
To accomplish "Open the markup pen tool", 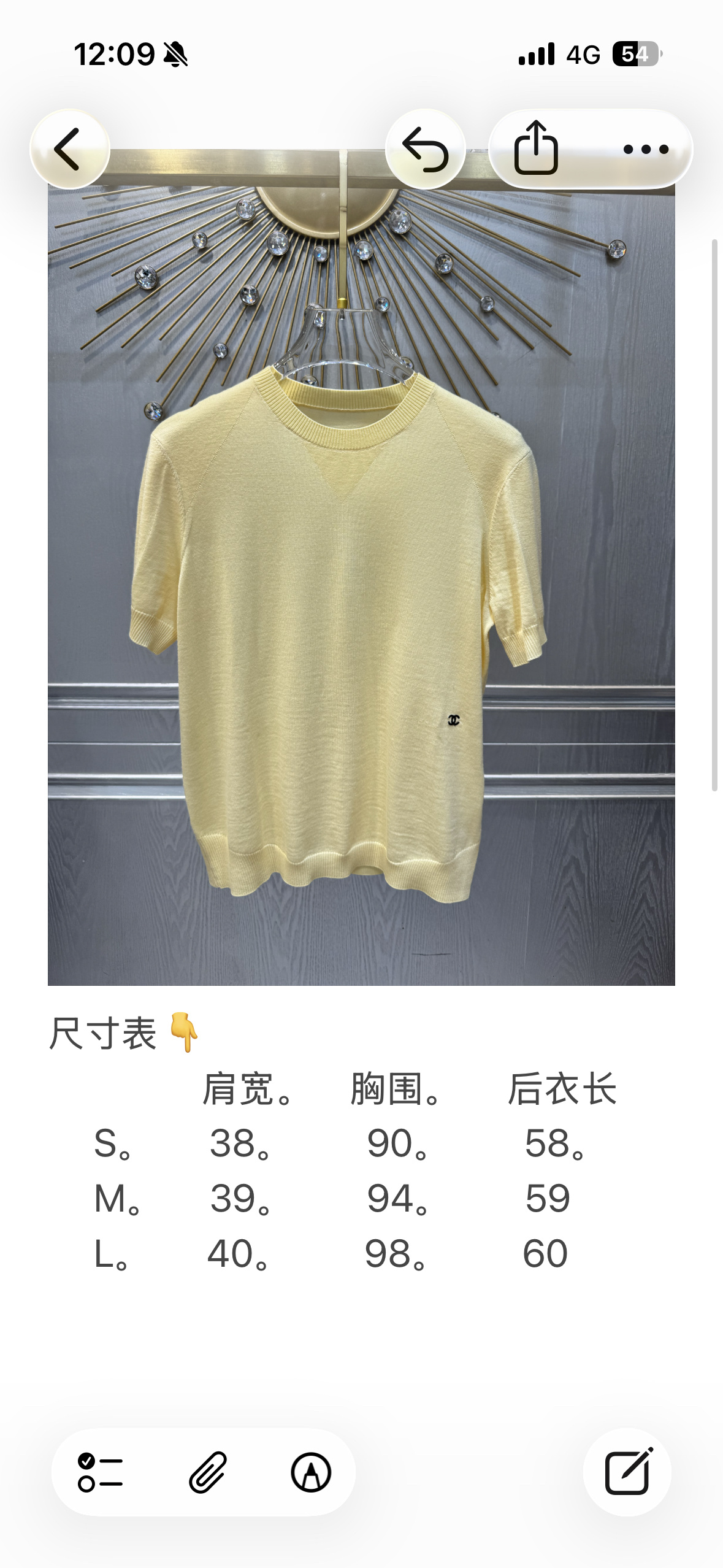I will click(x=311, y=1472).
